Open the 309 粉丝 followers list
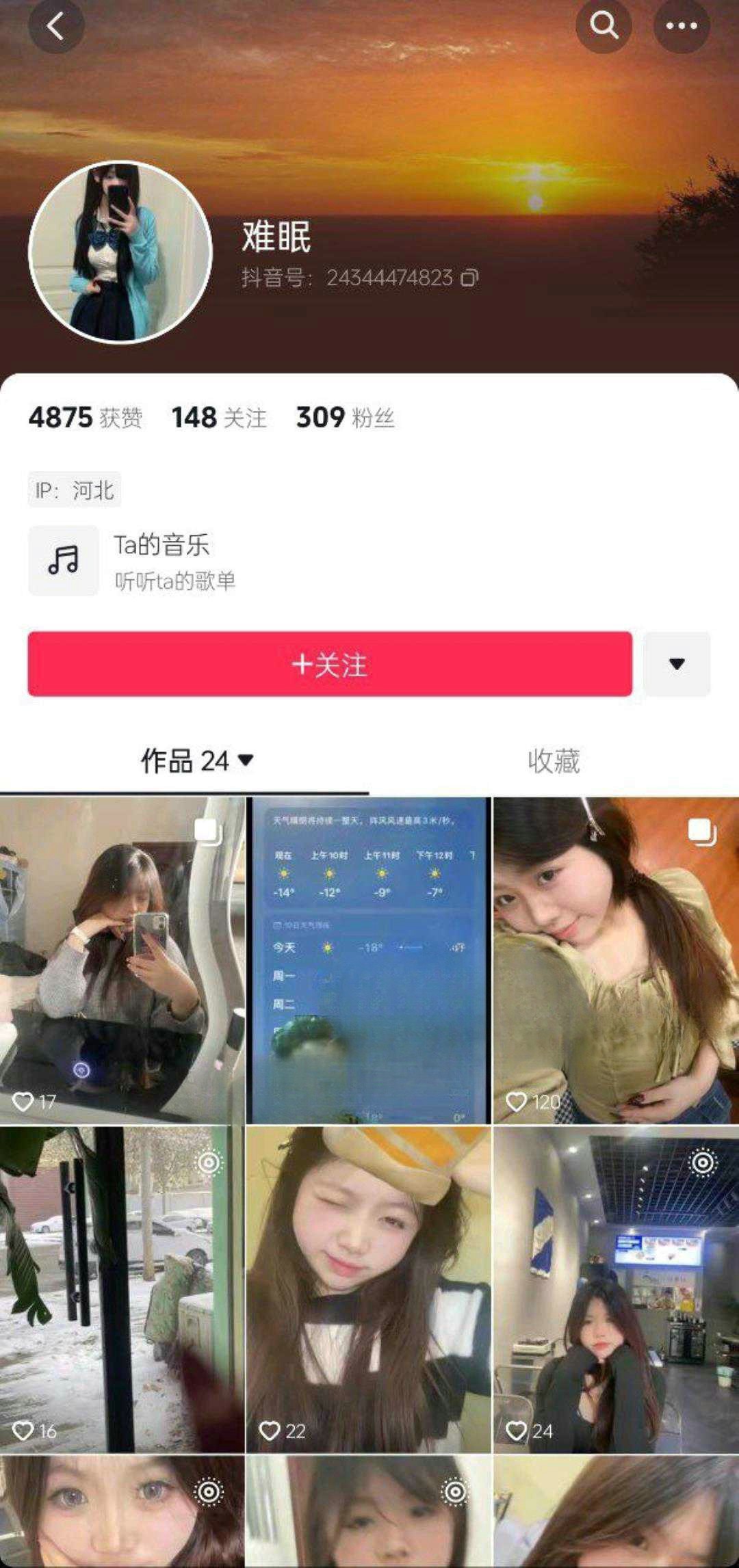Viewport: 739px width, 1568px height. 345,418
